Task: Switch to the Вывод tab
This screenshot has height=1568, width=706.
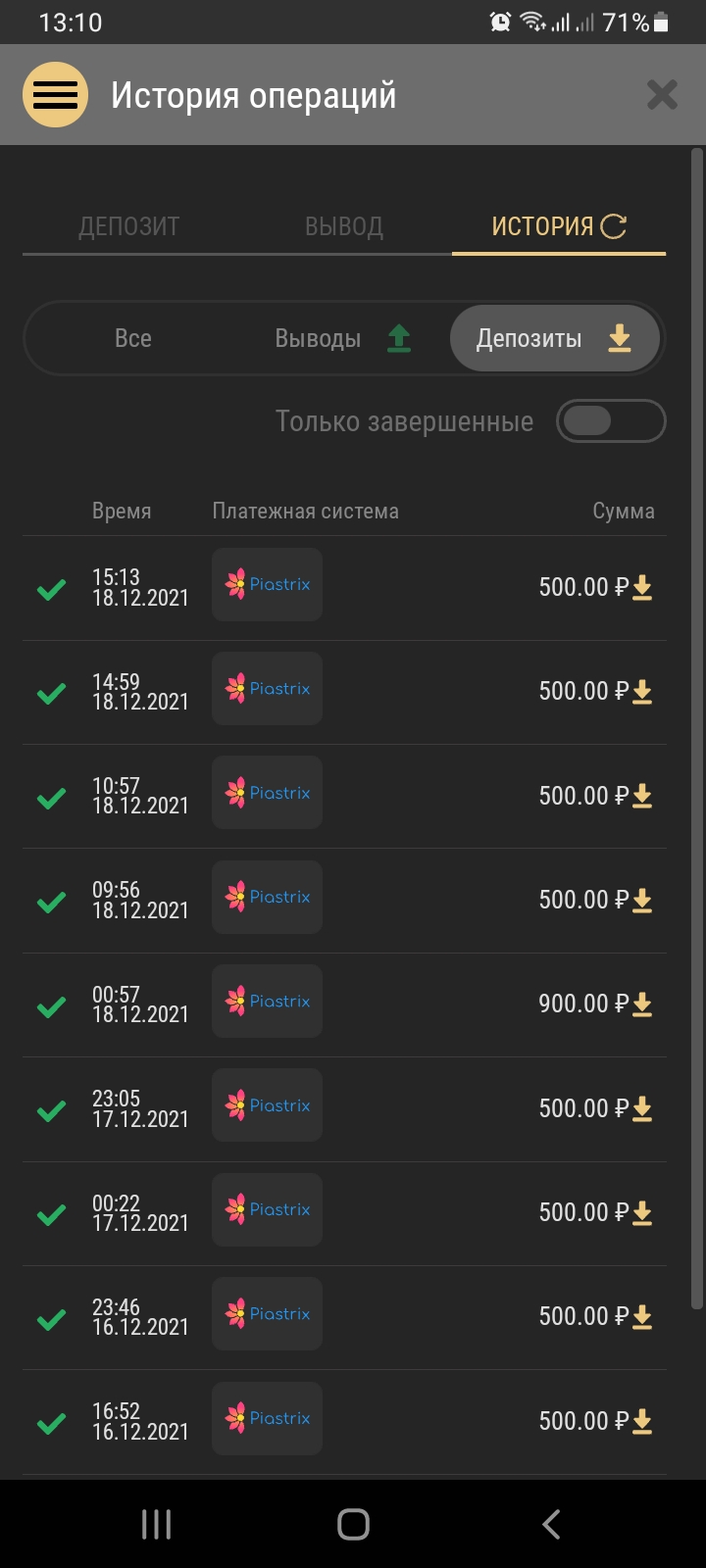Action: (344, 226)
